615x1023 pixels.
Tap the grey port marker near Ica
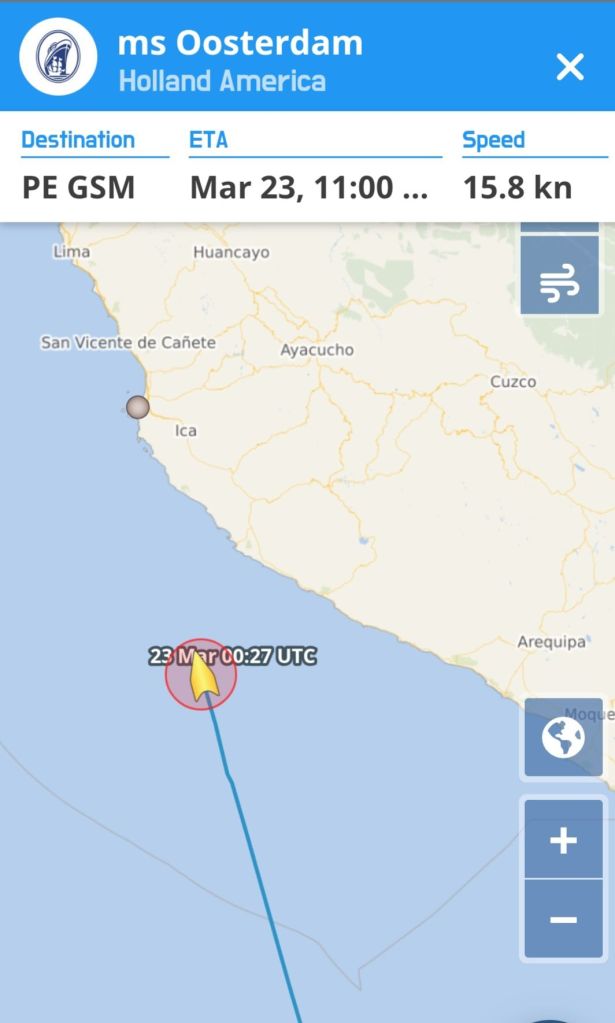138,407
